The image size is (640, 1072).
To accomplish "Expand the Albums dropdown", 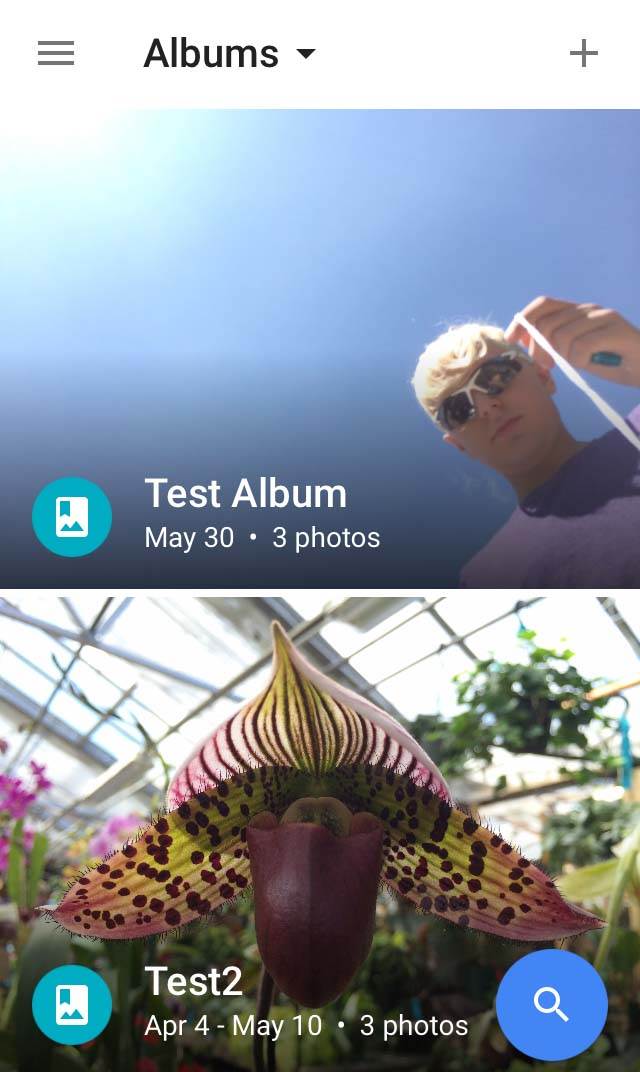I will 230,53.
